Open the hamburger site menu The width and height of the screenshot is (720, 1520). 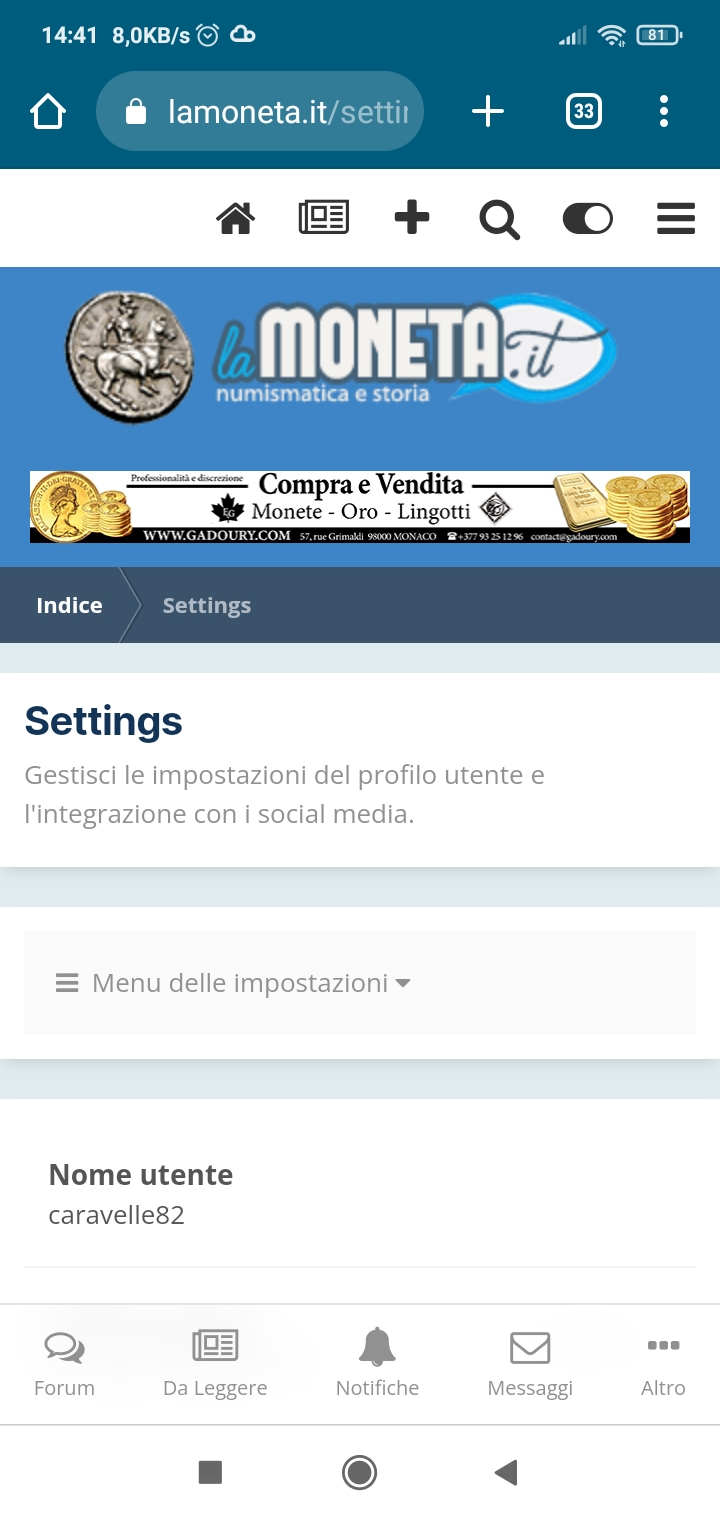[676, 218]
